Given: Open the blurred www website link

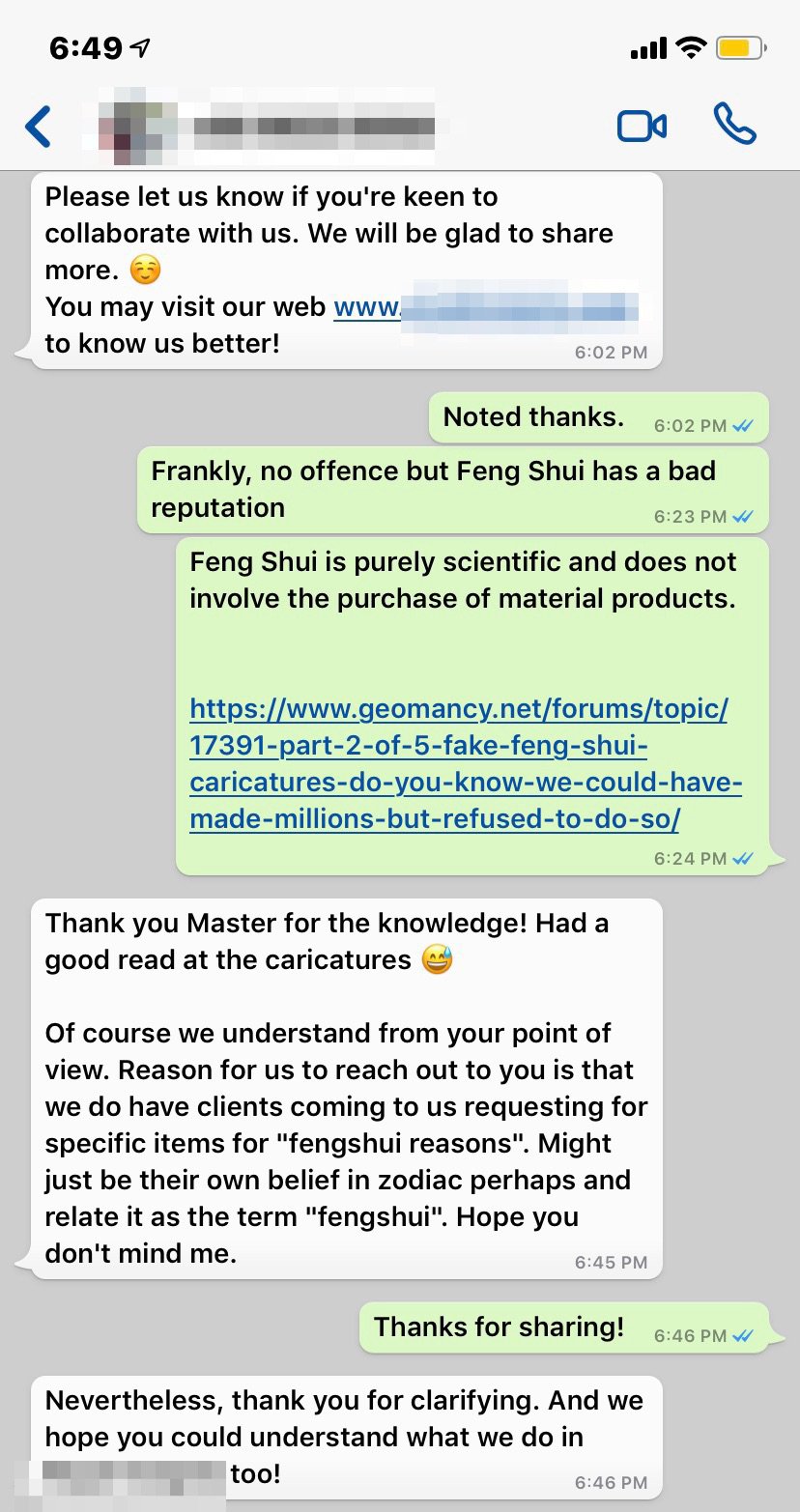Looking at the screenshot, I should click(x=485, y=307).
